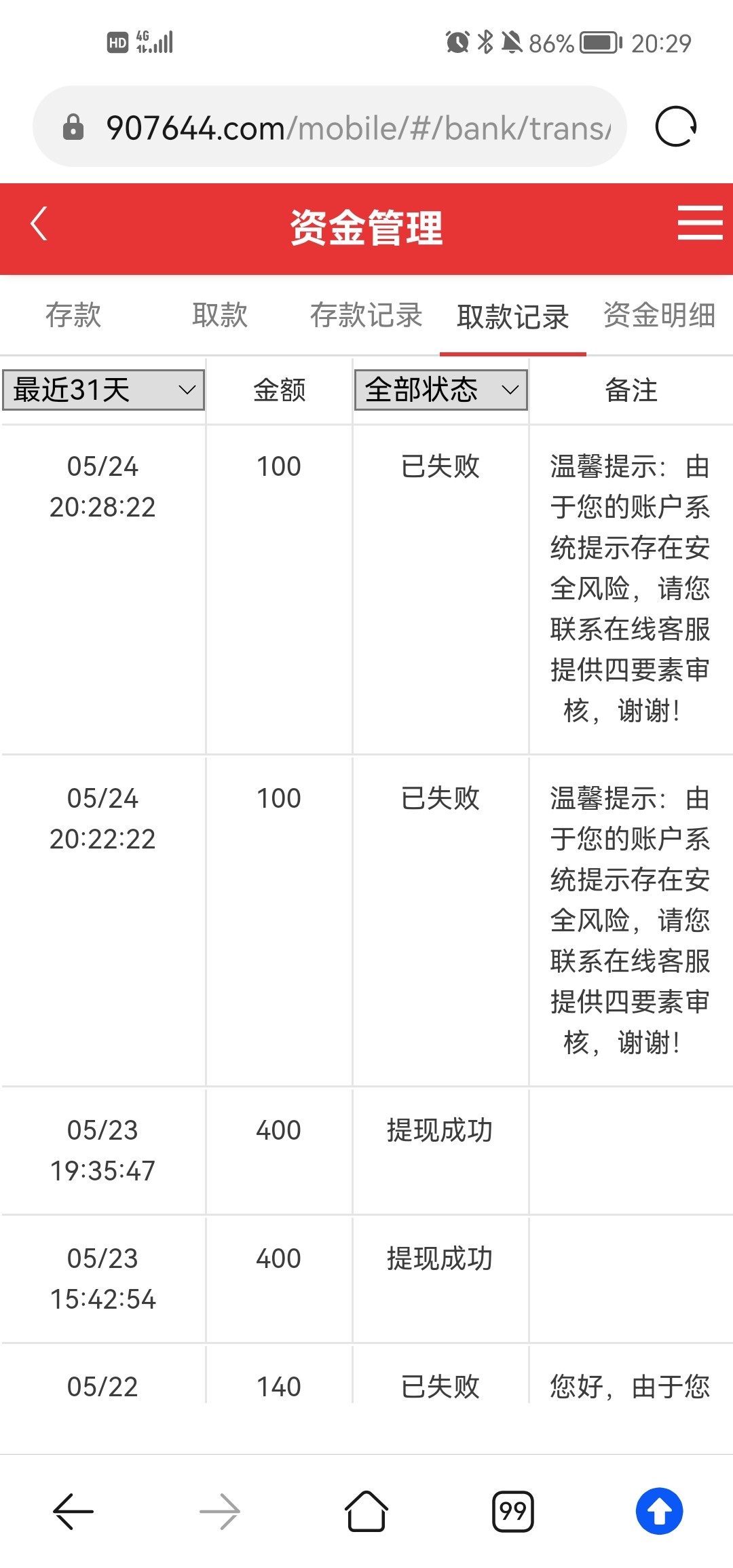This screenshot has height=1568, width=733.
Task: Tap the blue upward arrow button
Action: [659, 1511]
